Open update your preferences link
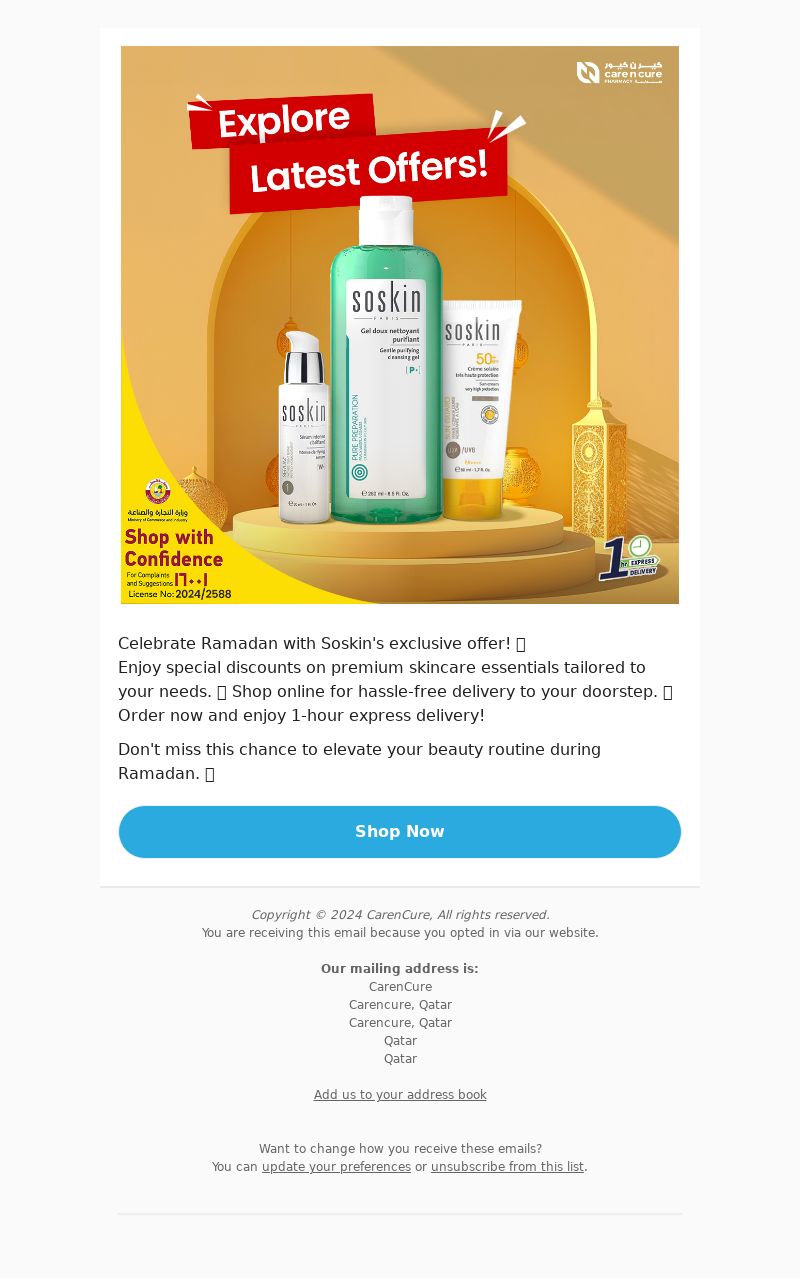Image resolution: width=800 pixels, height=1278 pixels. pyautogui.click(x=336, y=1167)
